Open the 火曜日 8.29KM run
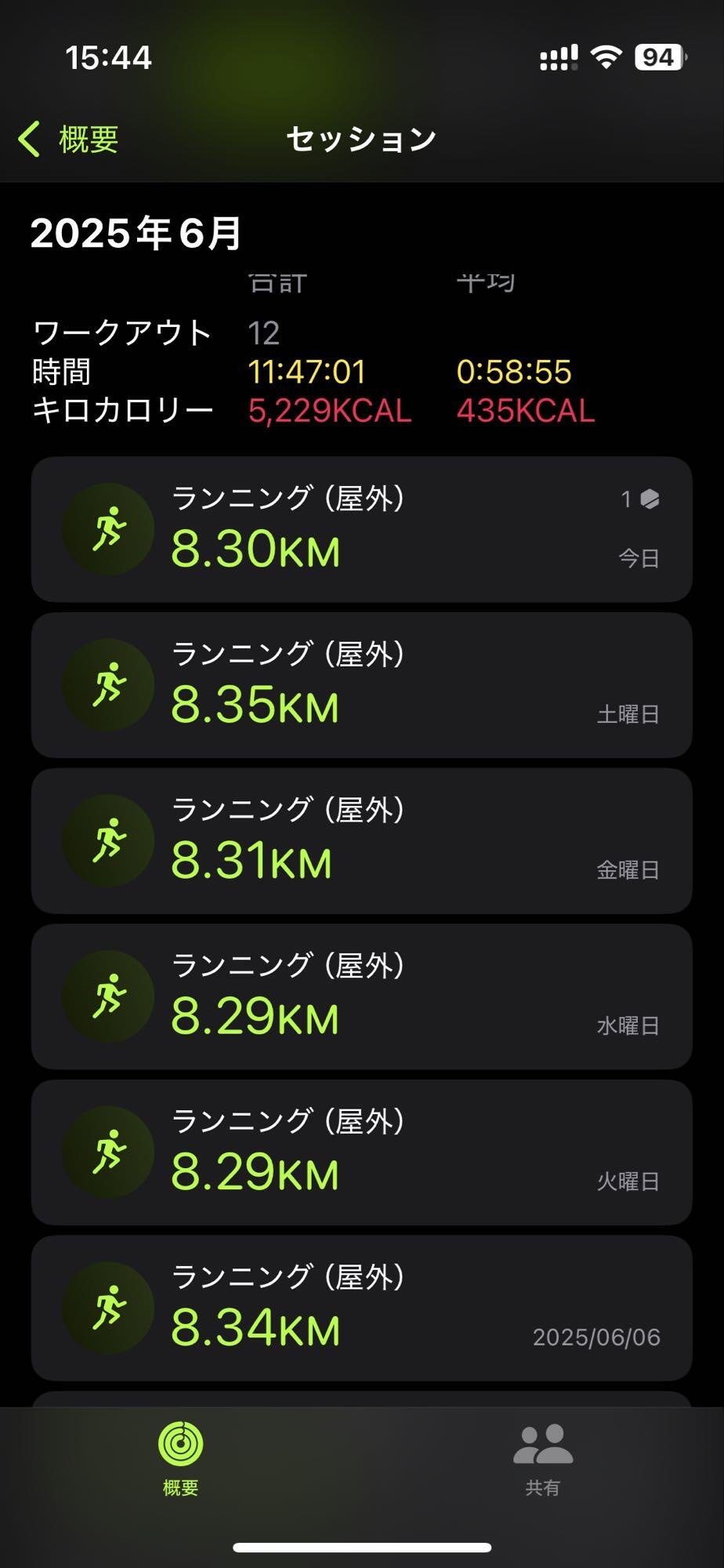 click(361, 1152)
